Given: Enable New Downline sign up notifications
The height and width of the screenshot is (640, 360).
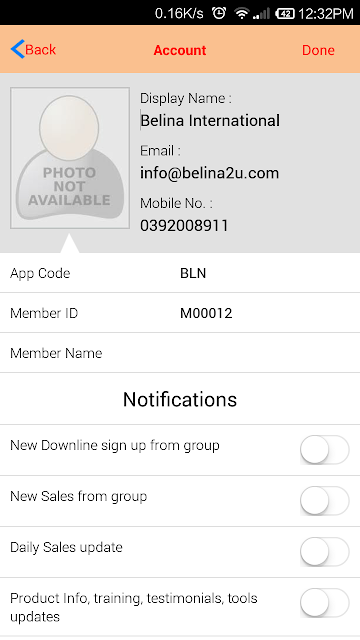Looking at the screenshot, I should (324, 450).
